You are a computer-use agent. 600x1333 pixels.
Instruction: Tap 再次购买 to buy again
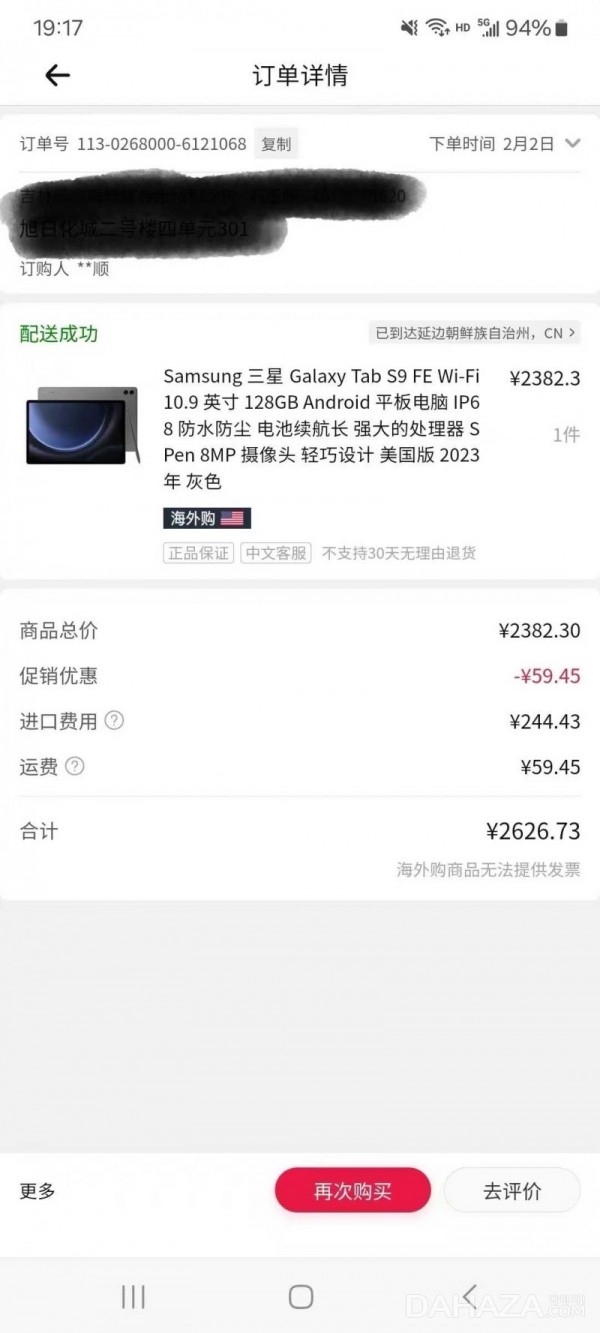(352, 1191)
